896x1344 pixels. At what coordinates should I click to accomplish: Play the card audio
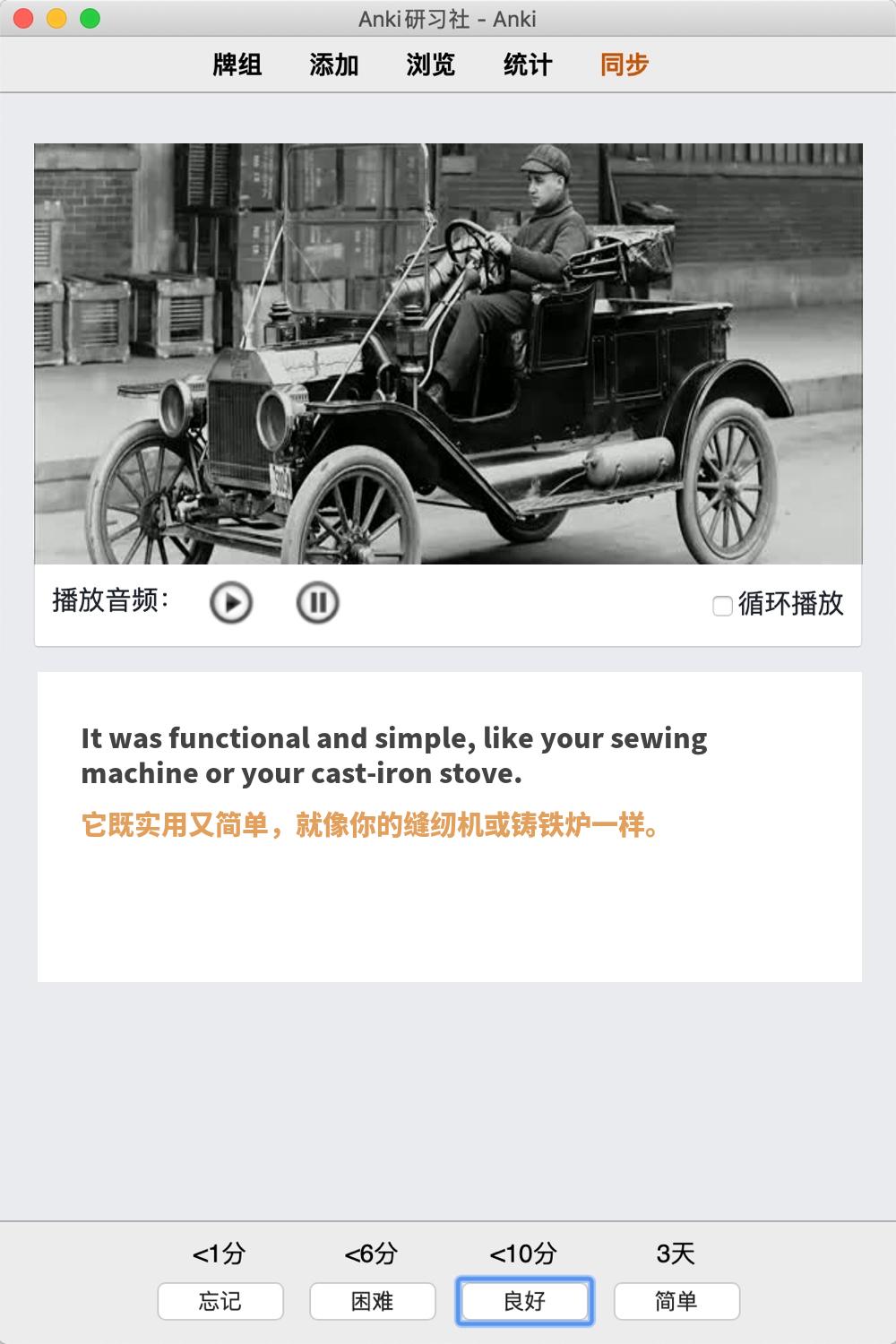click(231, 603)
